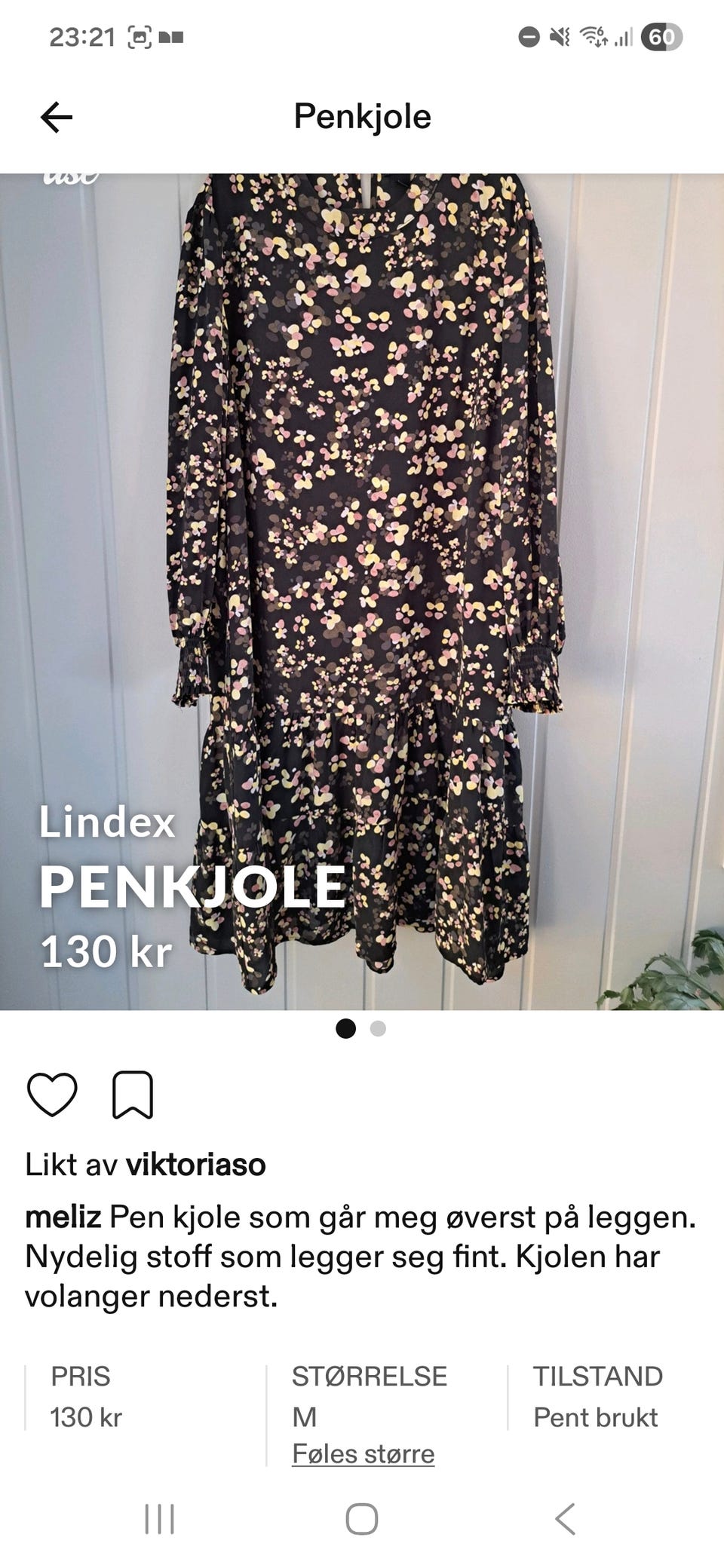The width and height of the screenshot is (724, 1568).
Task: Go back using the top arrow
Action: [57, 117]
